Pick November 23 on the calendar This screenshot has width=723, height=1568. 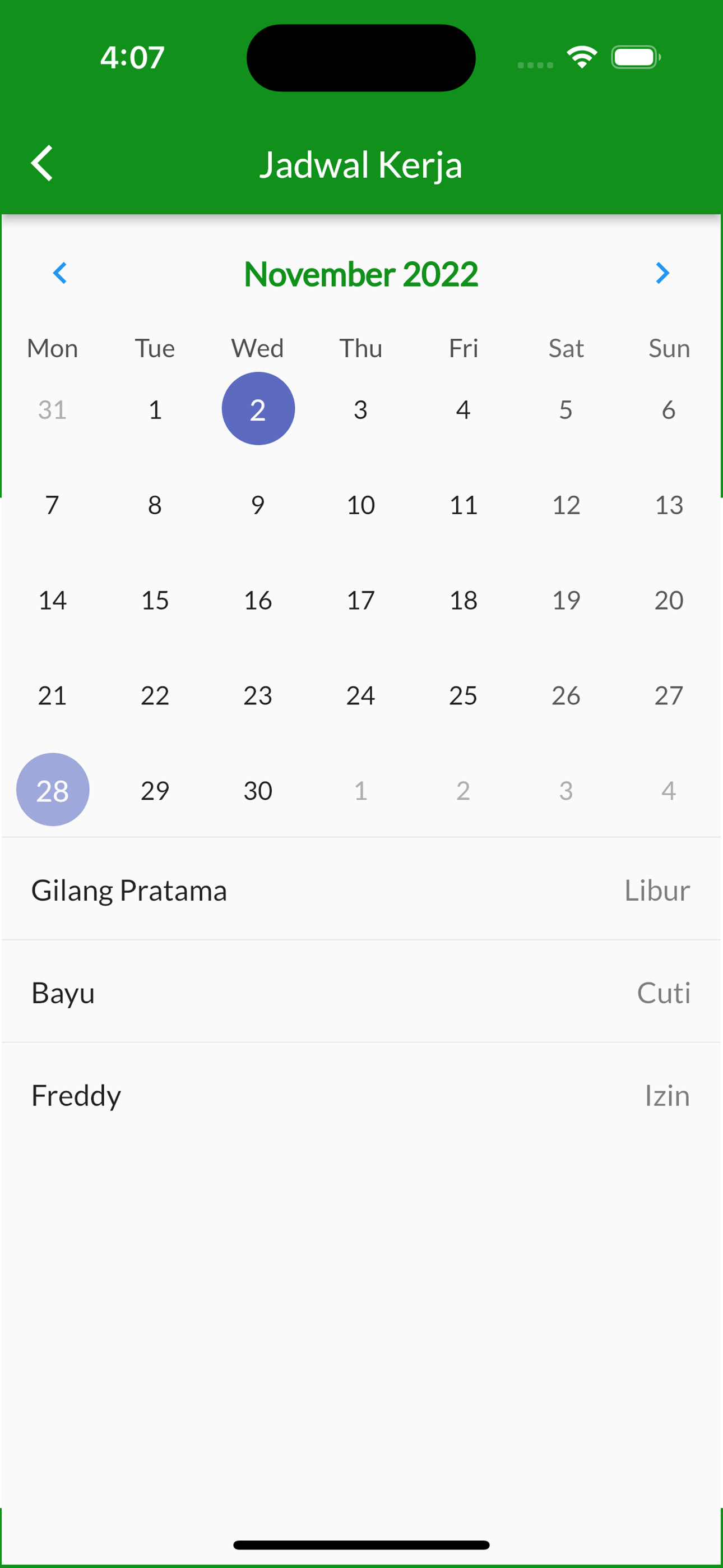click(258, 694)
